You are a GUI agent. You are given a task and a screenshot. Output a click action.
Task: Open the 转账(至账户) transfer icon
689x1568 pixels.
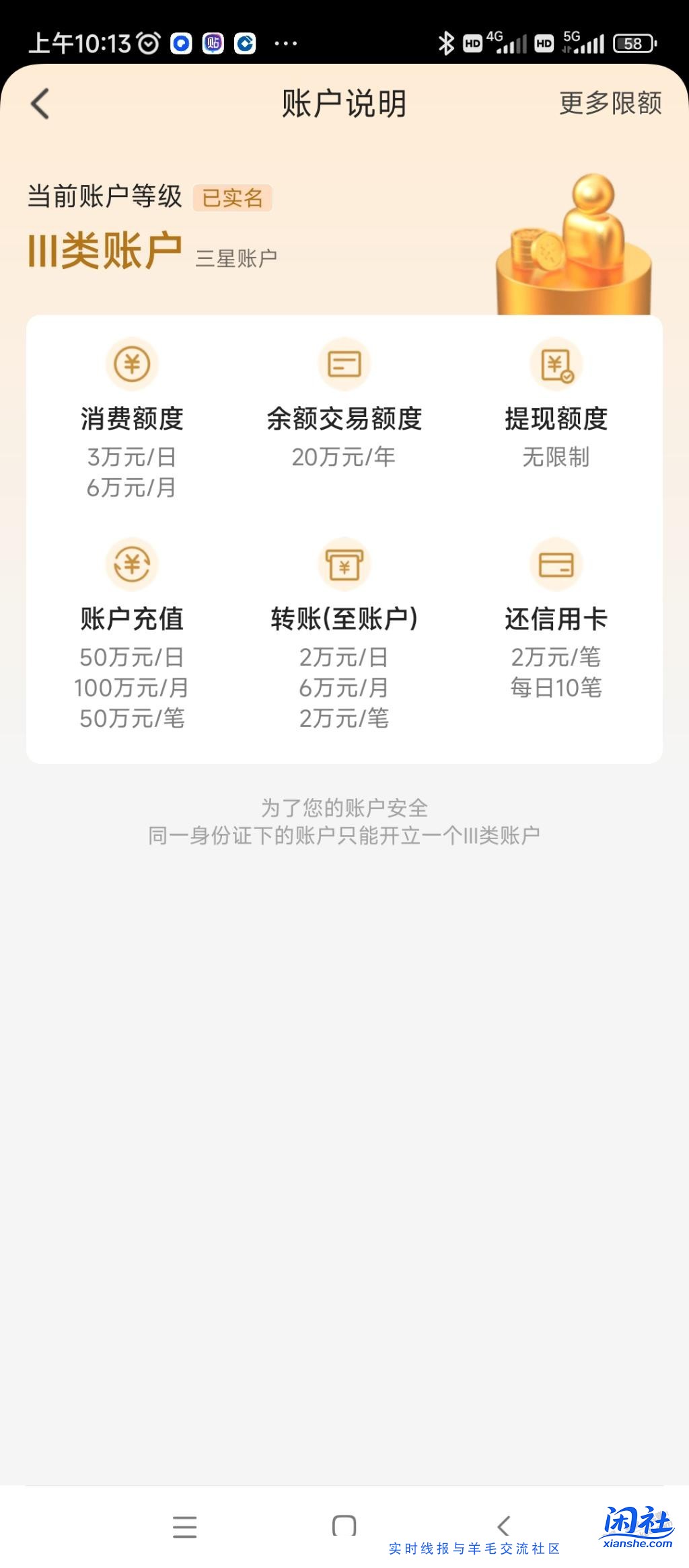[x=344, y=565]
